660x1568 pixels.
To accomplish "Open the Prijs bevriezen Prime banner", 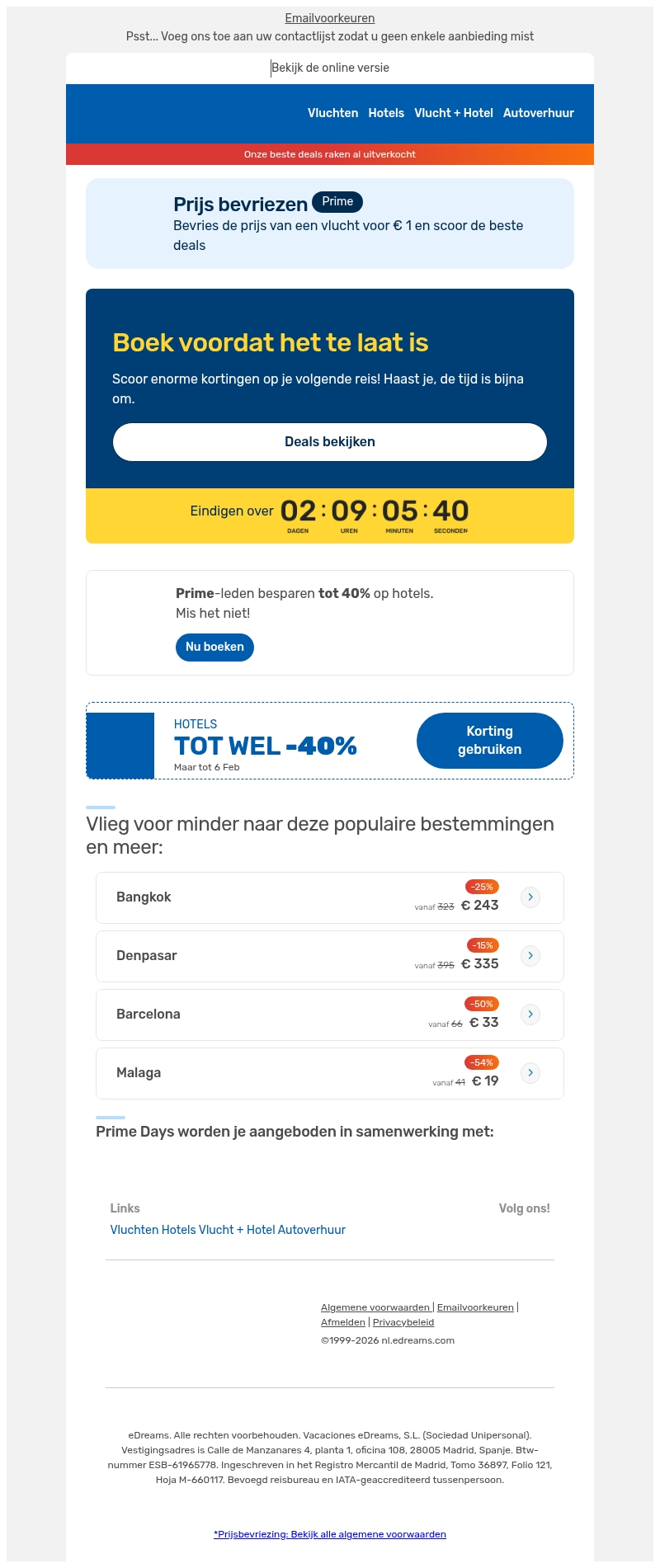I will tap(330, 224).
